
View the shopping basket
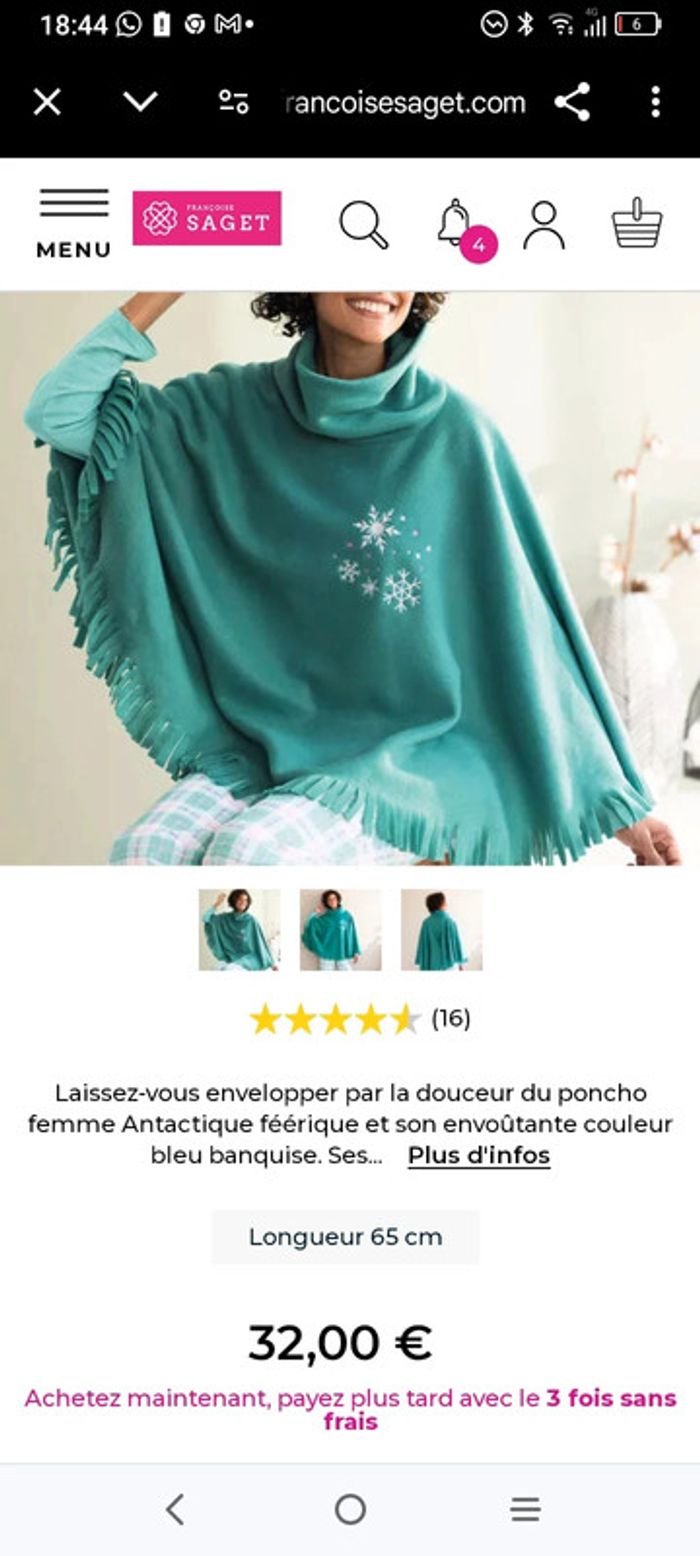pos(637,222)
